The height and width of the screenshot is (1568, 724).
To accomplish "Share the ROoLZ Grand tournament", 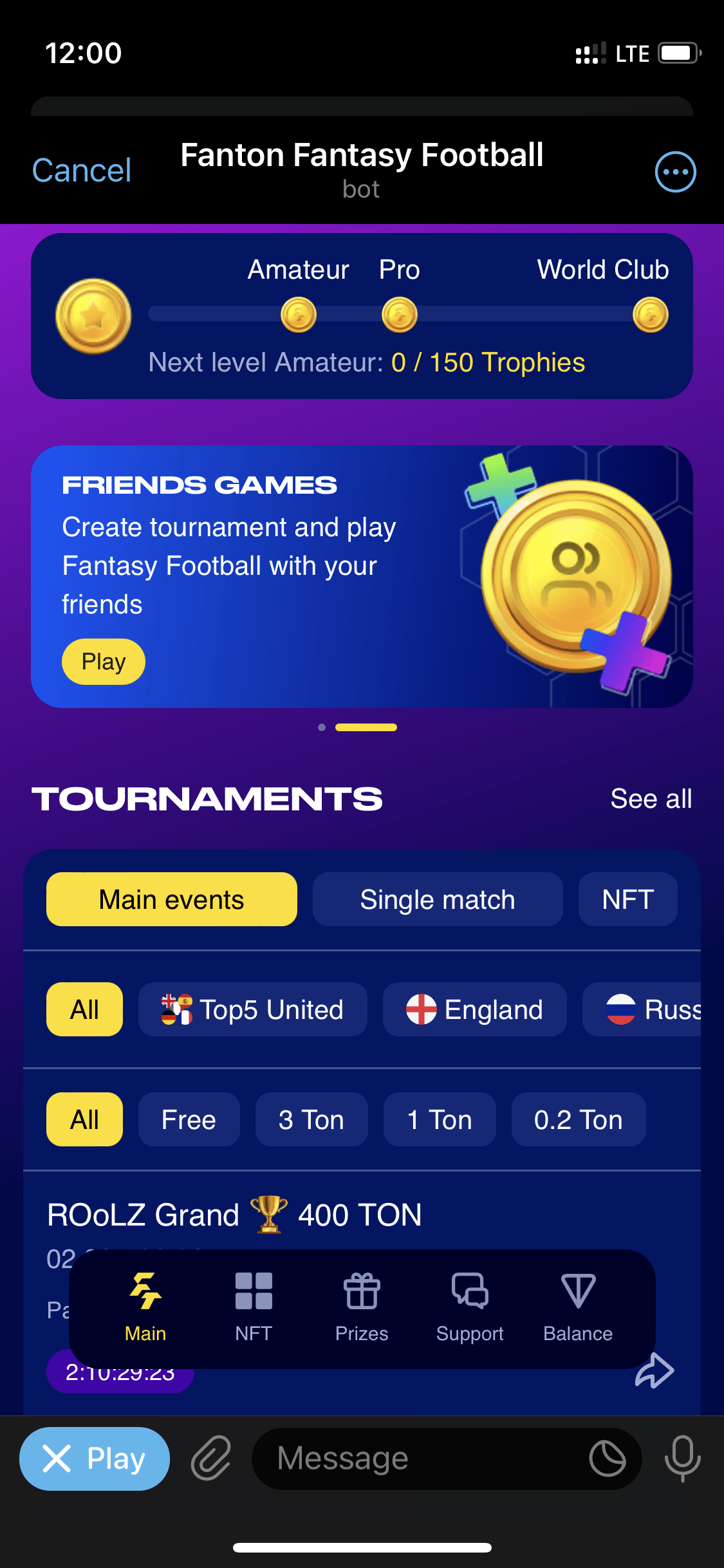I will [654, 1370].
